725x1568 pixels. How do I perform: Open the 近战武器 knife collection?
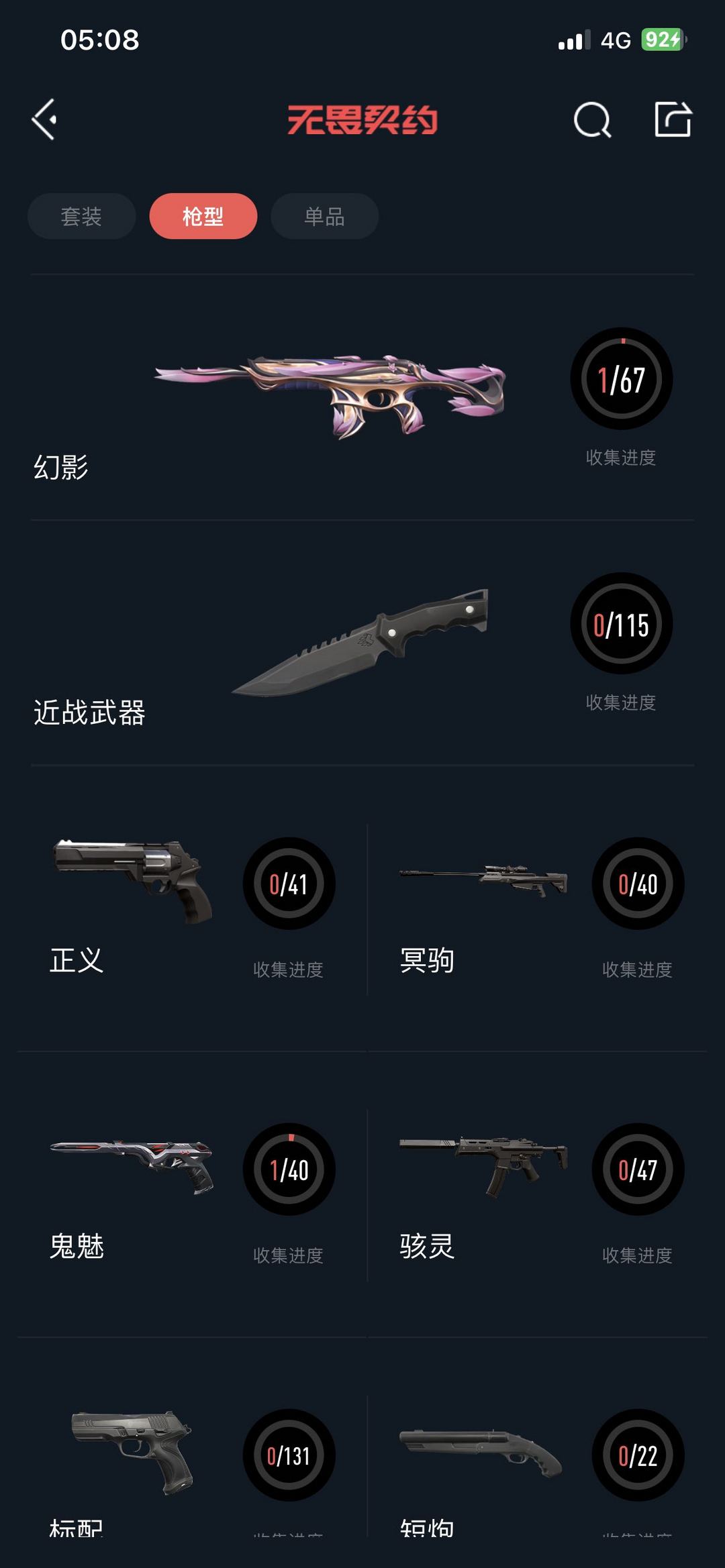click(x=362, y=643)
